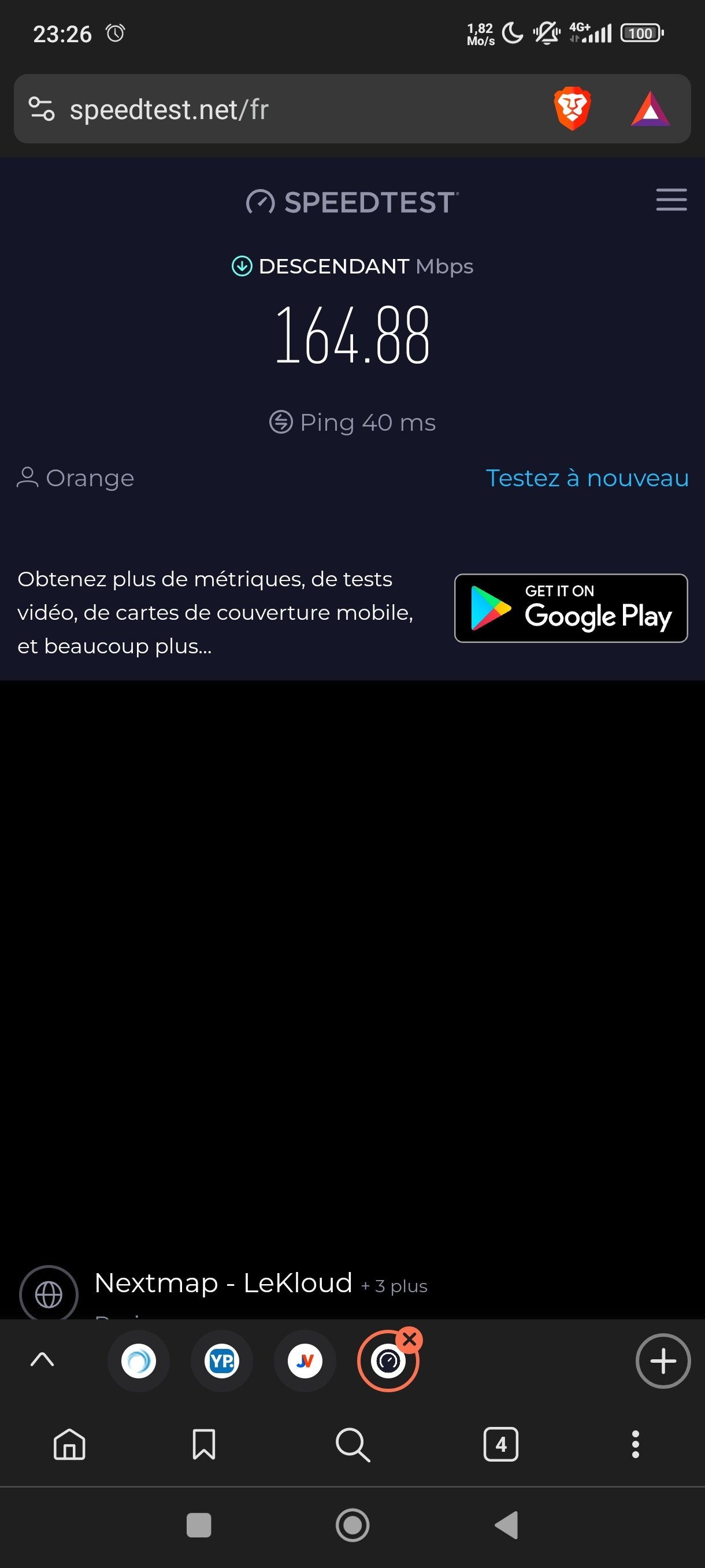Open the Google Play store badge
705x1568 pixels.
click(x=570, y=608)
